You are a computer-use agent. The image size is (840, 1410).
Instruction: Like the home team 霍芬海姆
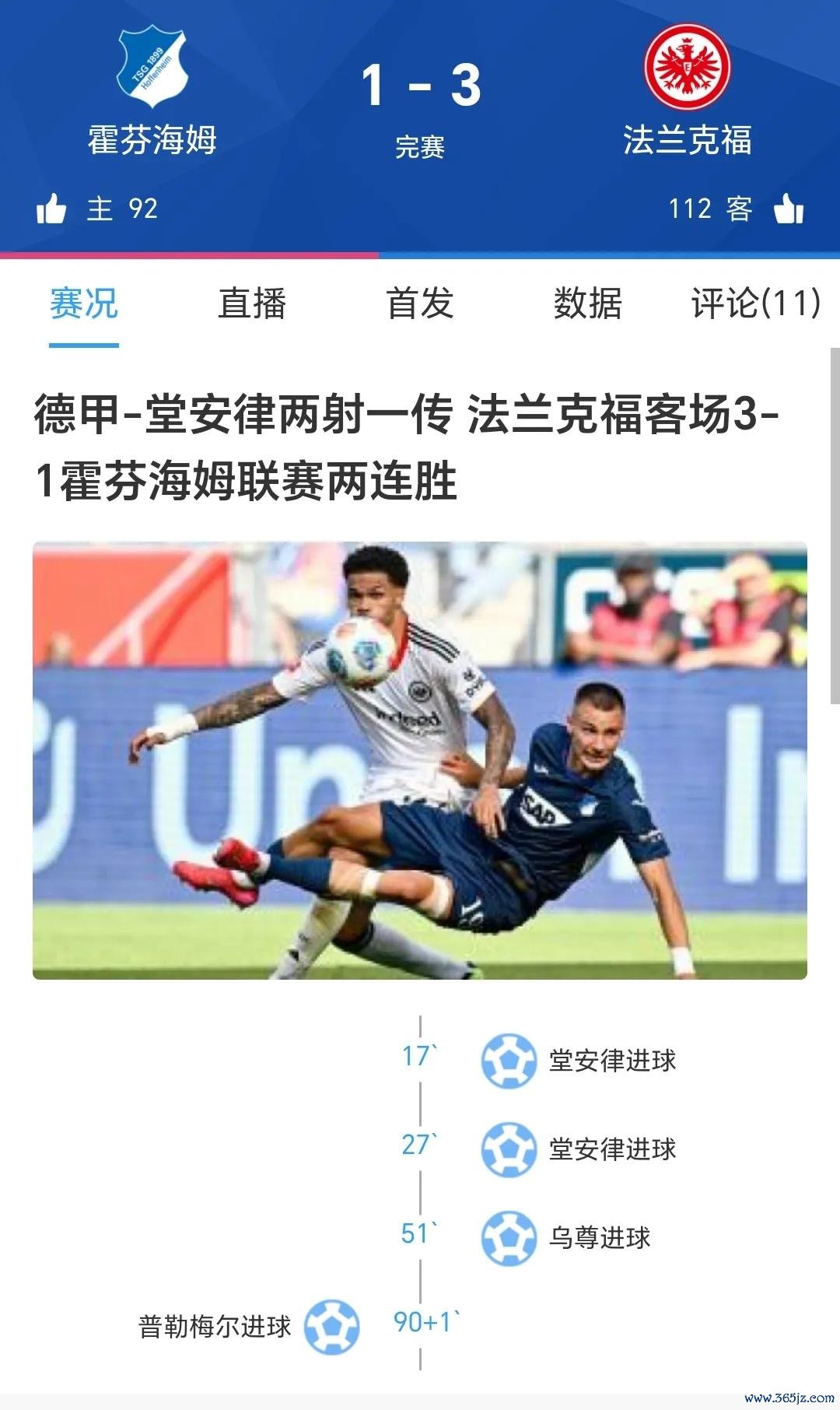click(51, 209)
